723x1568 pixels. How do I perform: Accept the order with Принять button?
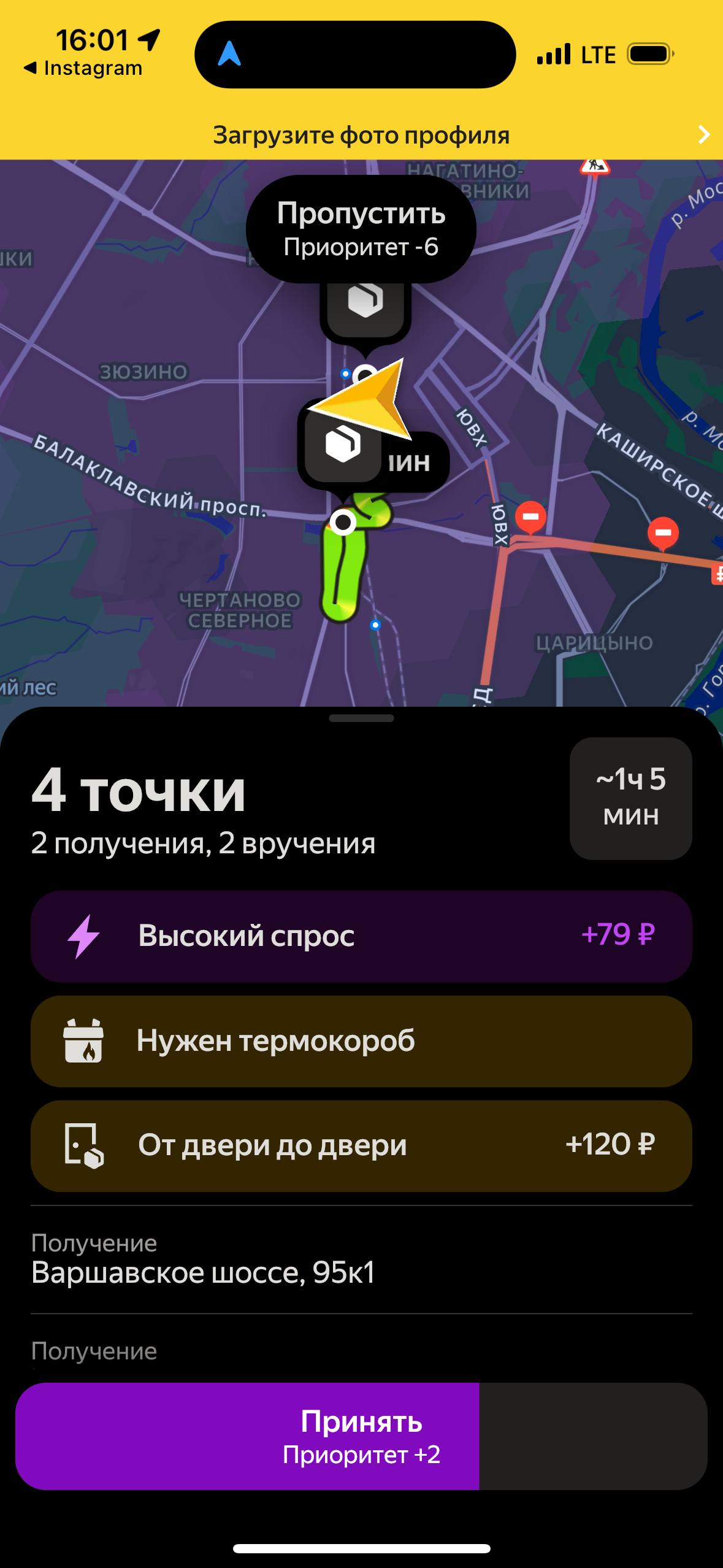tap(361, 1435)
